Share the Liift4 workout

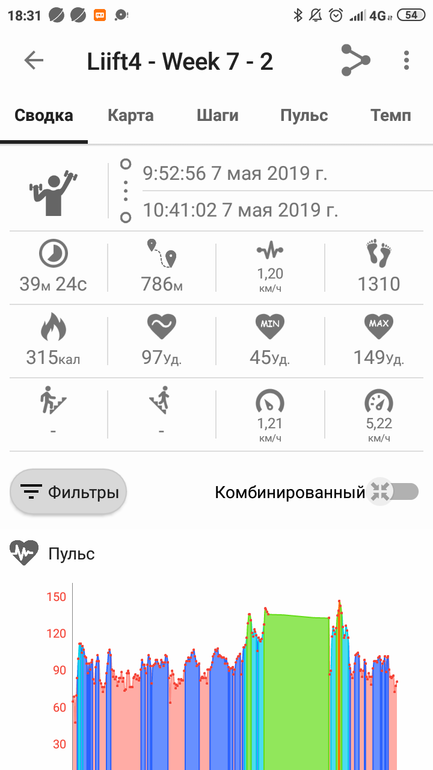click(x=355, y=60)
